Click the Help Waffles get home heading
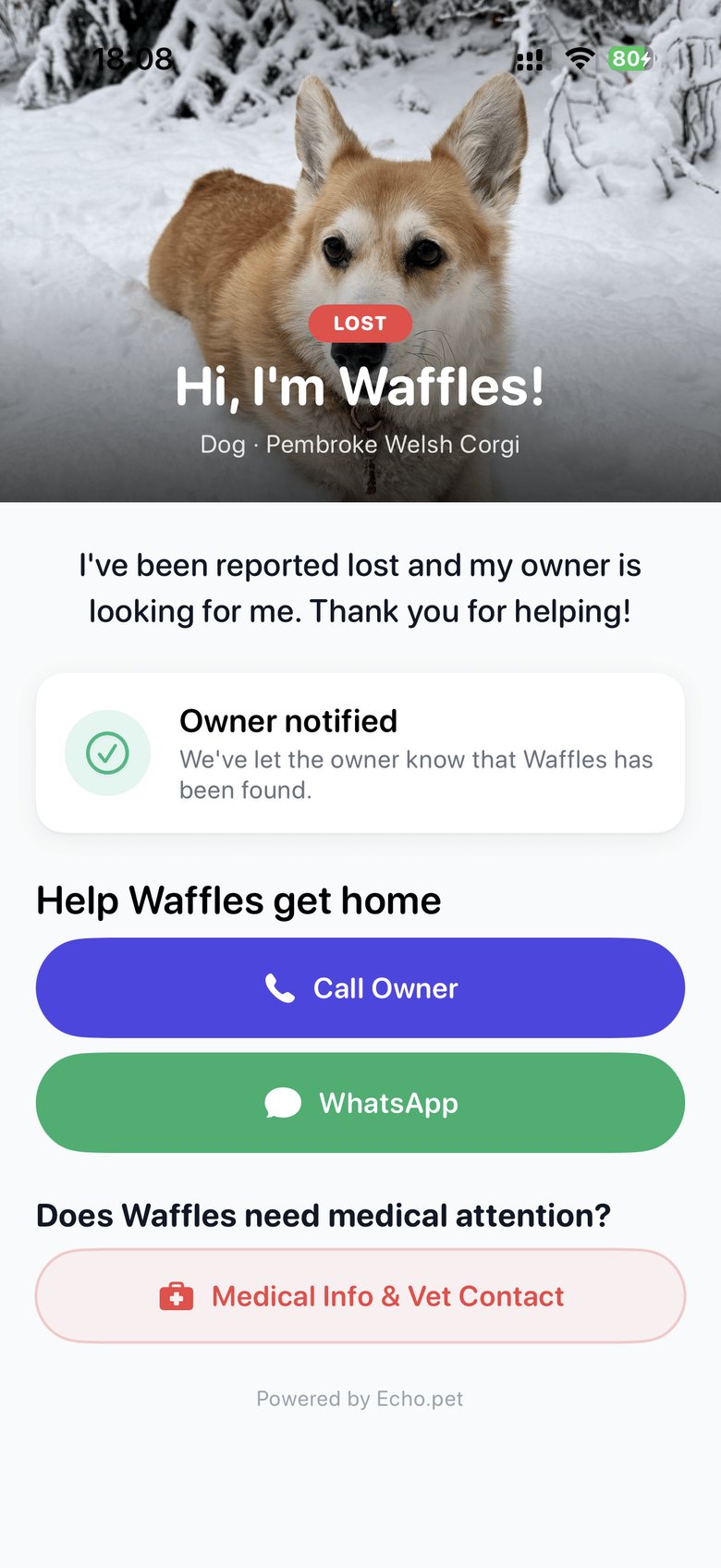The height and width of the screenshot is (1568, 721). [x=238, y=899]
